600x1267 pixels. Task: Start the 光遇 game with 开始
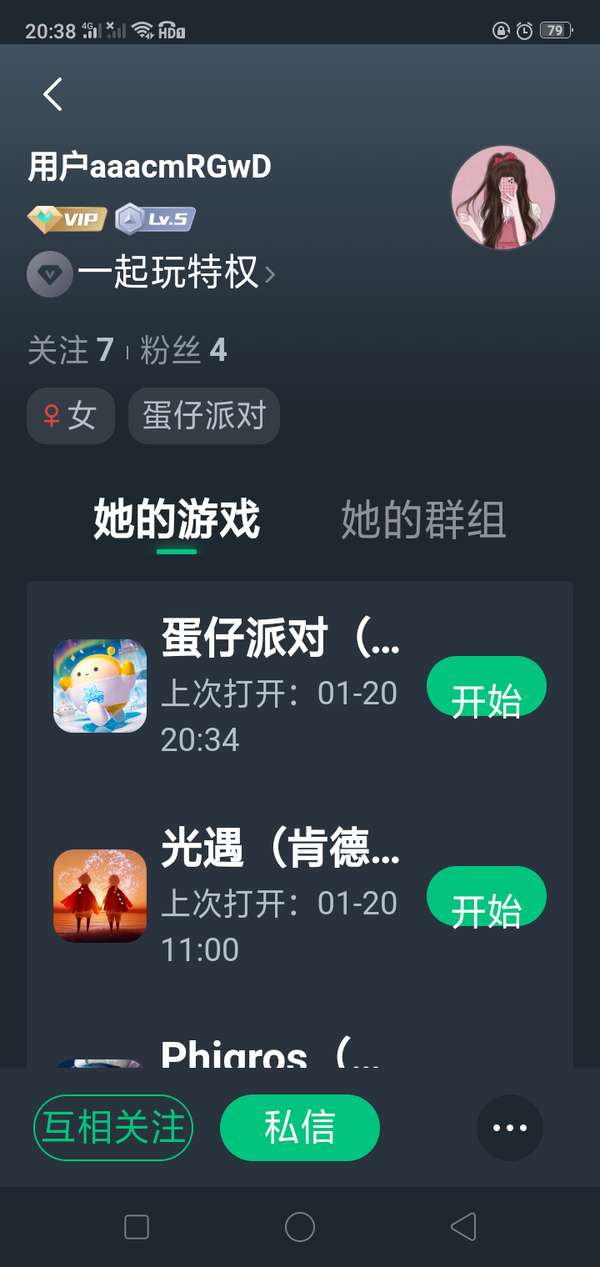[x=486, y=897]
